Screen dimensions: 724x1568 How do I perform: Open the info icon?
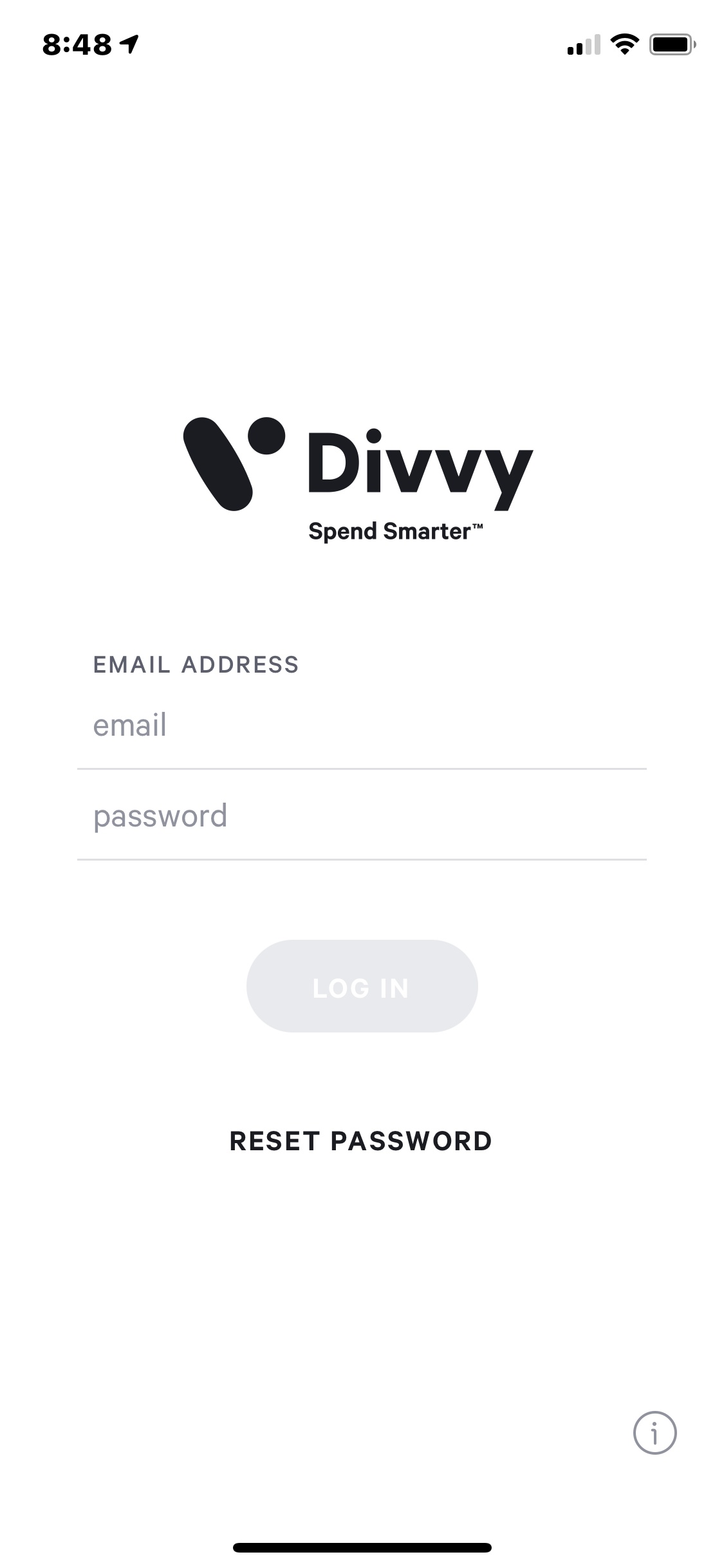(654, 1433)
